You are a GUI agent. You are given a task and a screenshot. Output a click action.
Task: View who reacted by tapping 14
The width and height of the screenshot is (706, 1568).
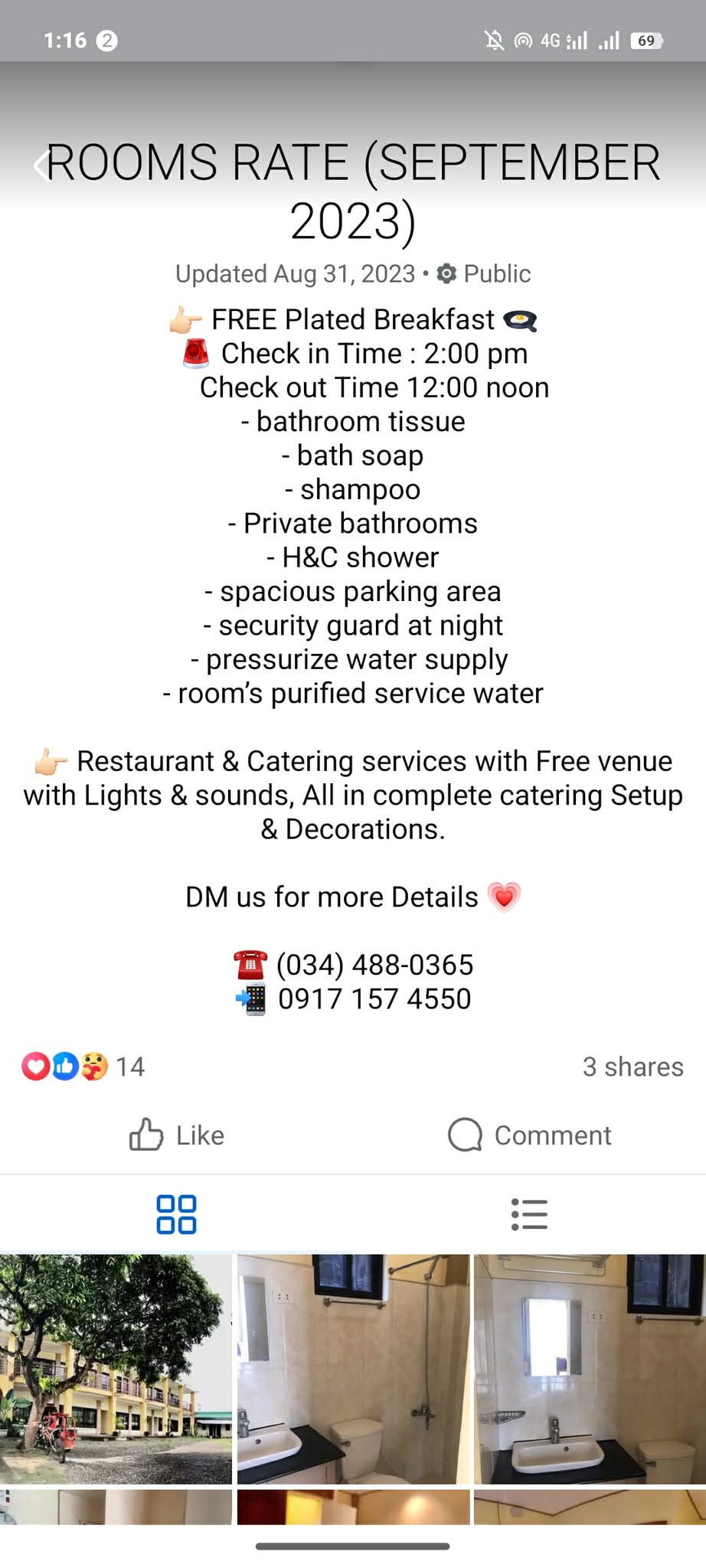(130, 1067)
